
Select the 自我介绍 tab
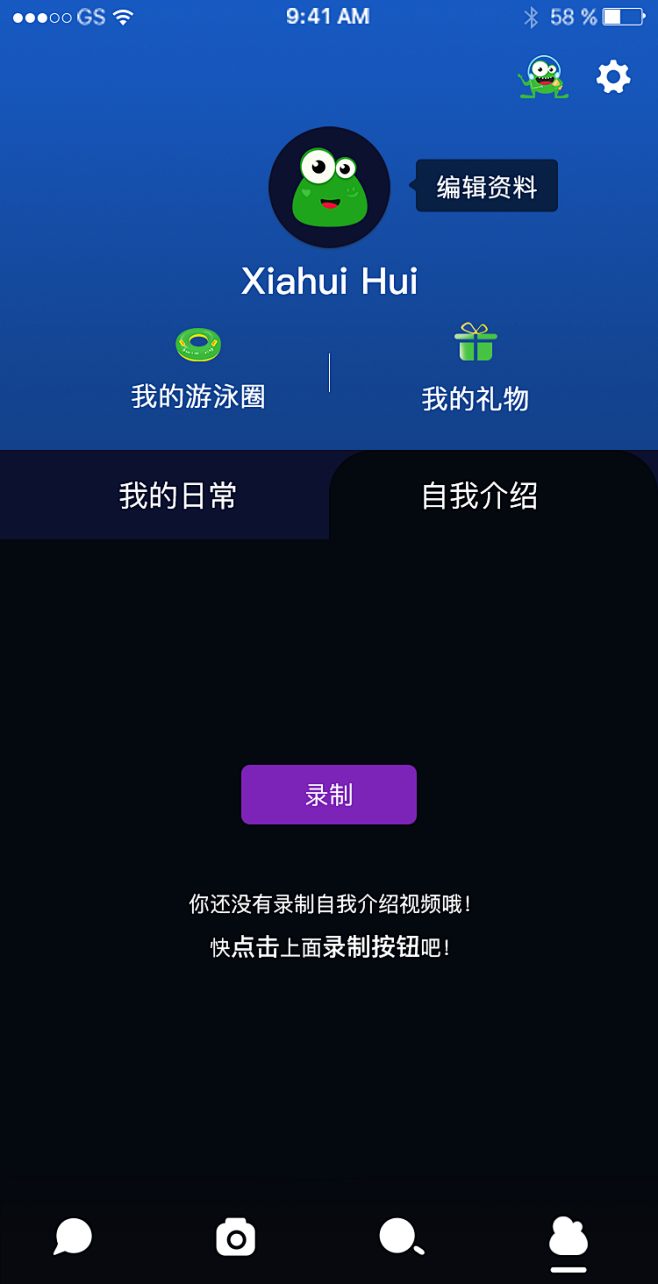(479, 495)
